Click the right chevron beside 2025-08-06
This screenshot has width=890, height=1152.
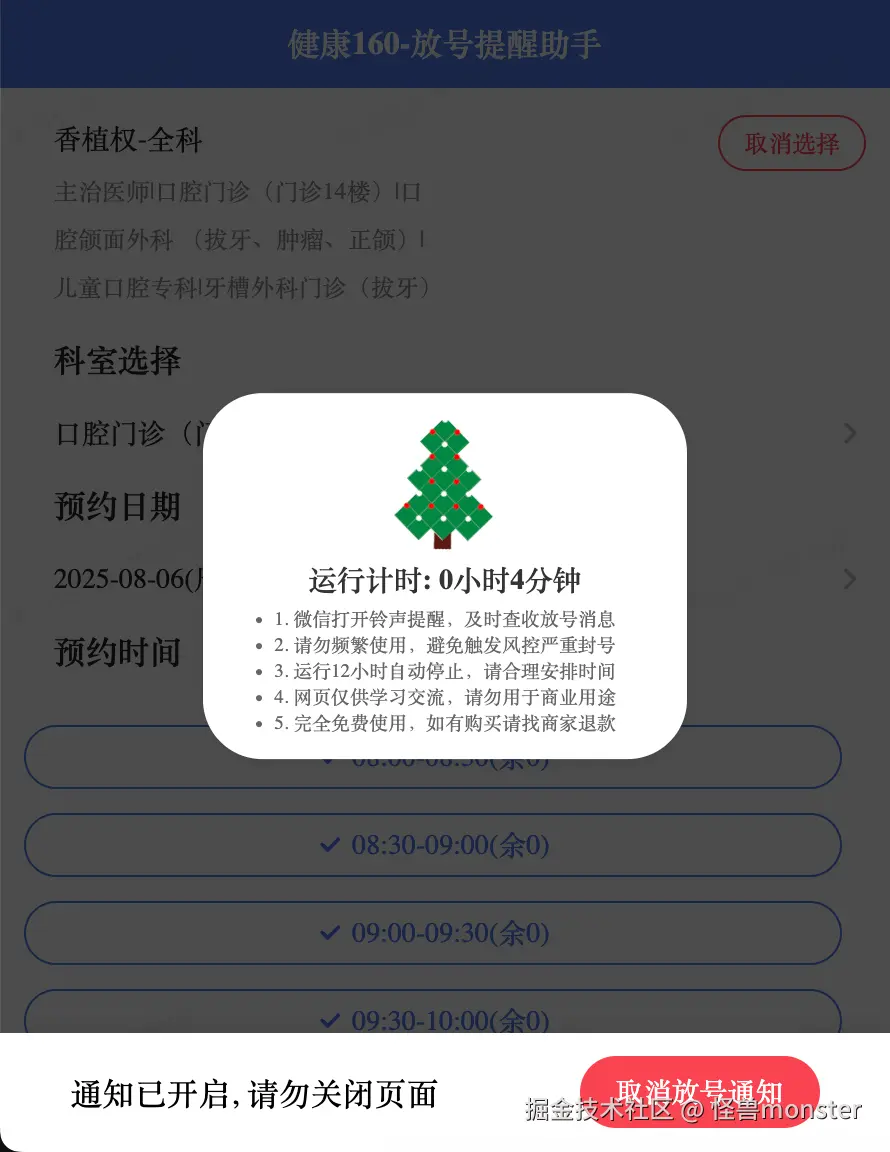[x=849, y=579]
